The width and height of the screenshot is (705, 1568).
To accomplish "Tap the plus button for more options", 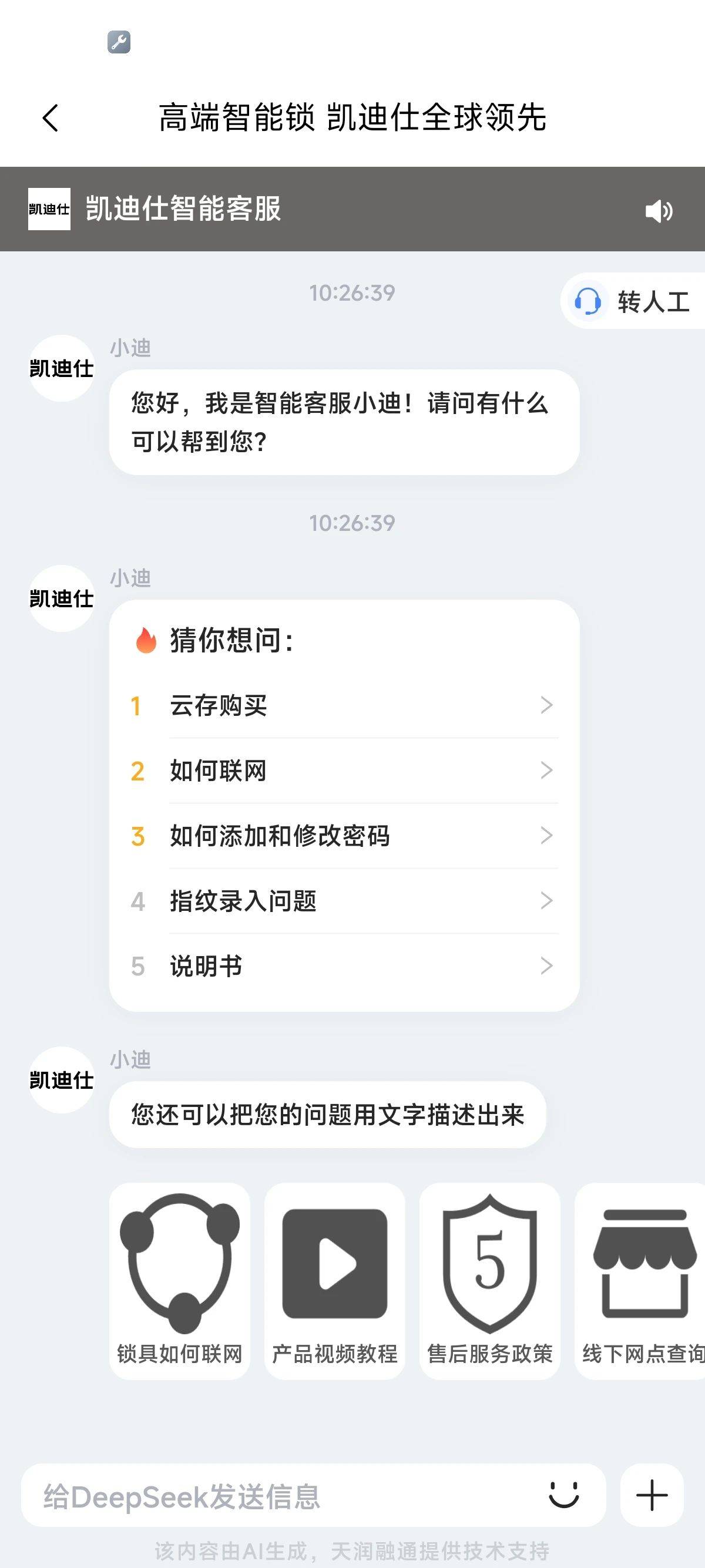I will [652, 1495].
